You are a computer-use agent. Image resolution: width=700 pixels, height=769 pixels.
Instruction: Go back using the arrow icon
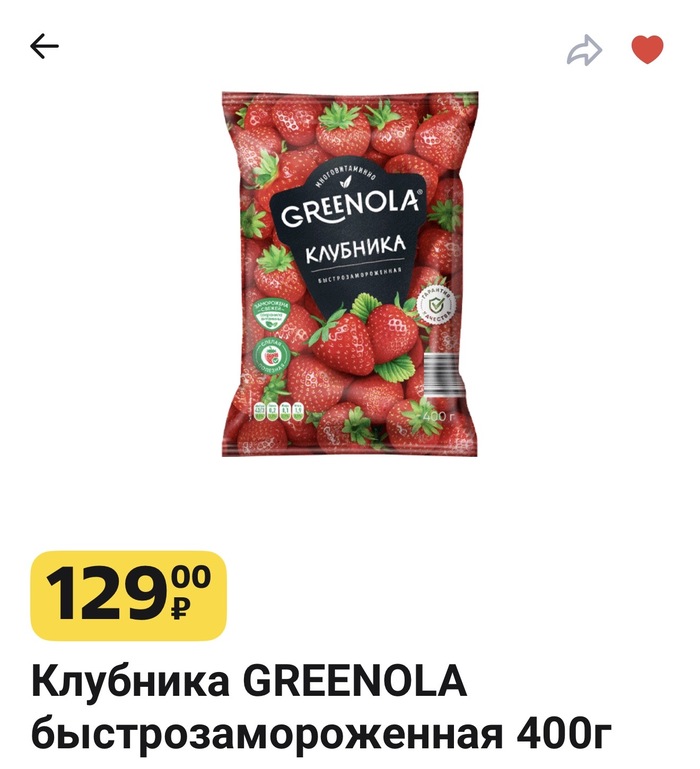click(x=44, y=47)
